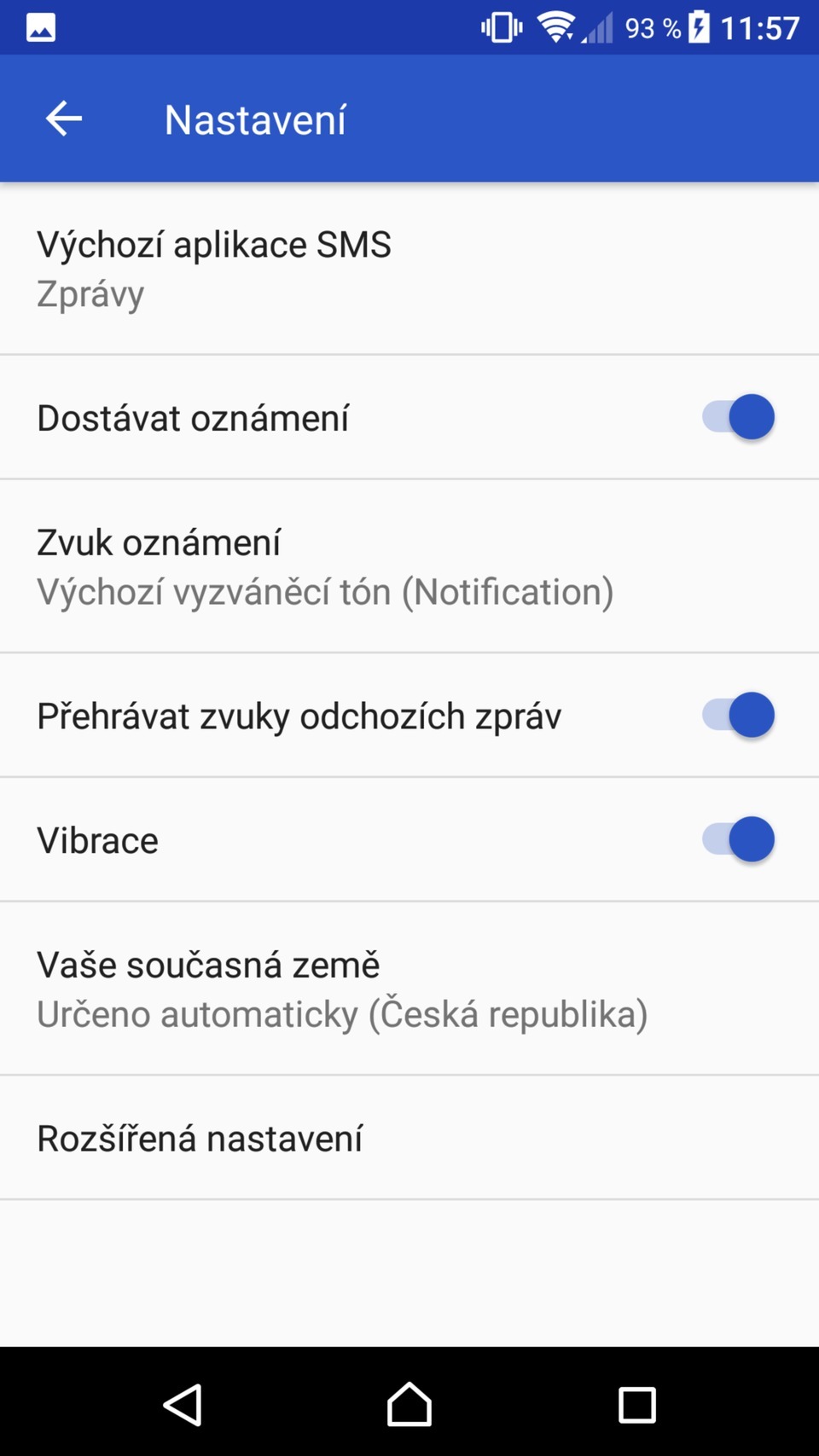Tap the Nastavení screen title
Viewport: 819px width, 1456px height.
tap(255, 119)
